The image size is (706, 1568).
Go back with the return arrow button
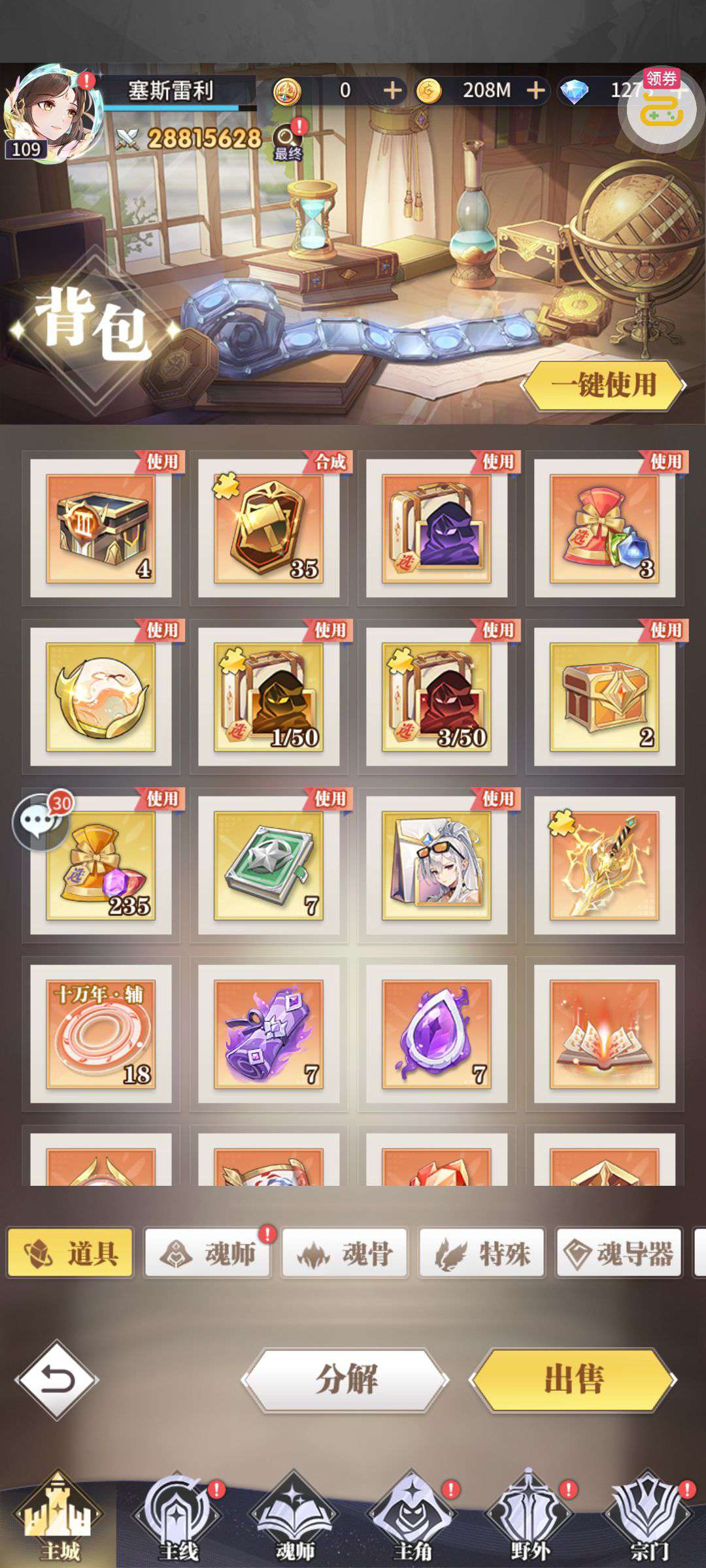point(57,1380)
